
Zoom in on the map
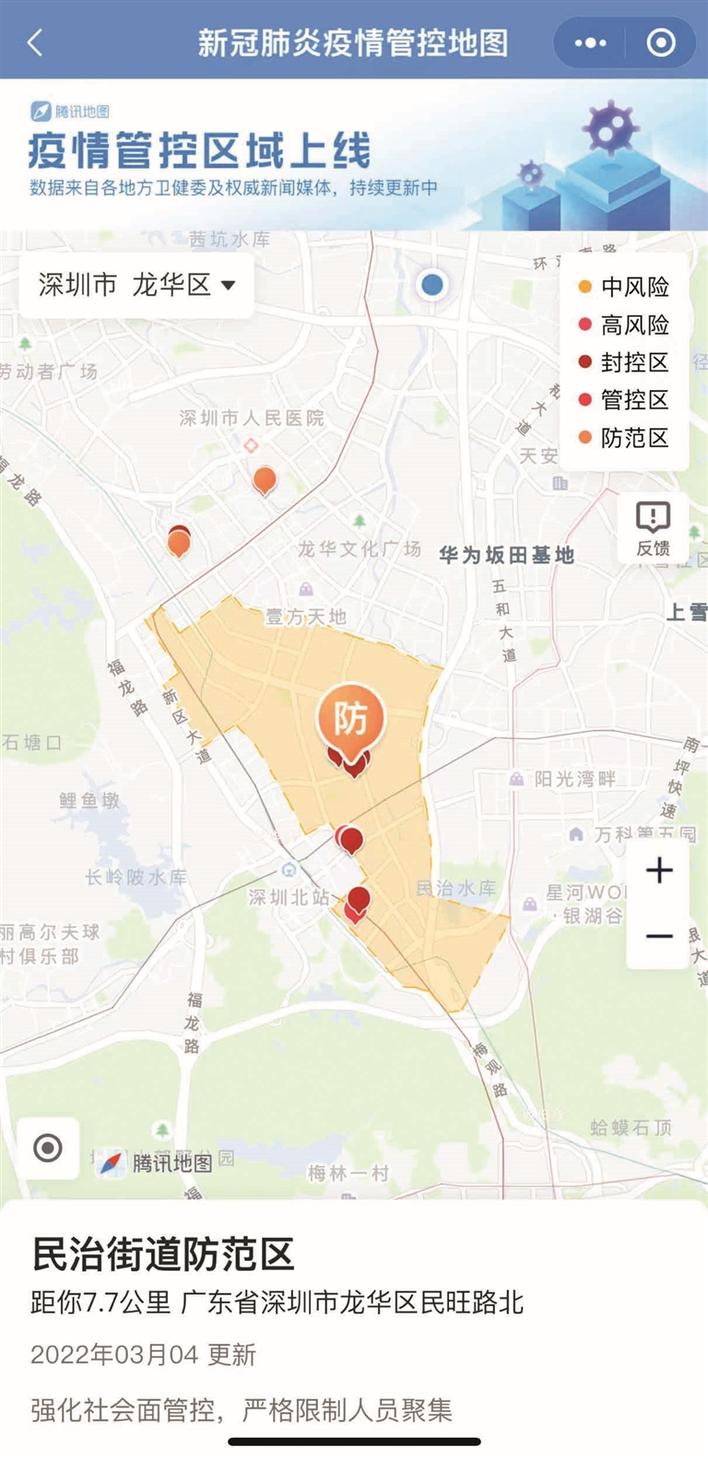(659, 871)
